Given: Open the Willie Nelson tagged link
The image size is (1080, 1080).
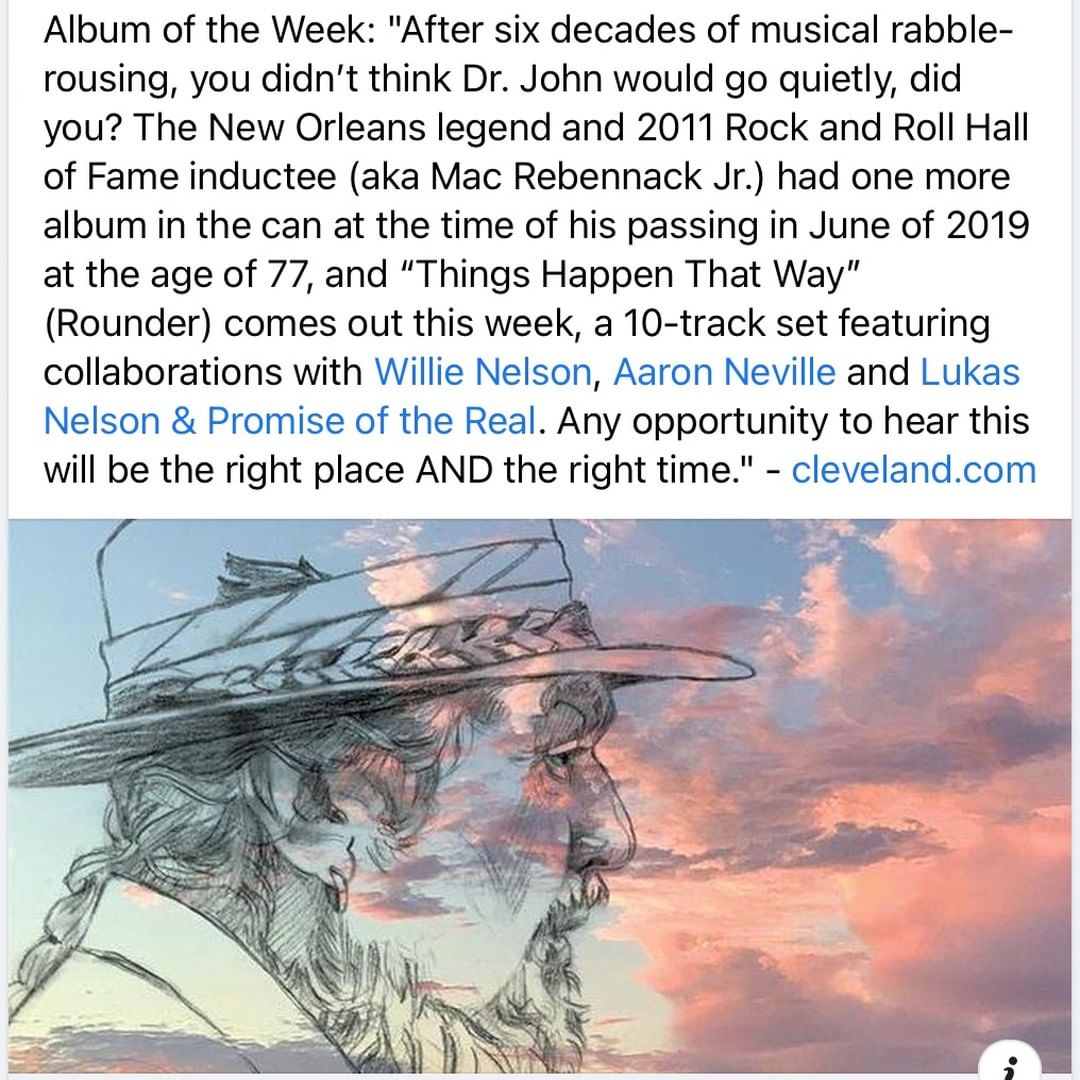Looking at the screenshot, I should [x=483, y=372].
